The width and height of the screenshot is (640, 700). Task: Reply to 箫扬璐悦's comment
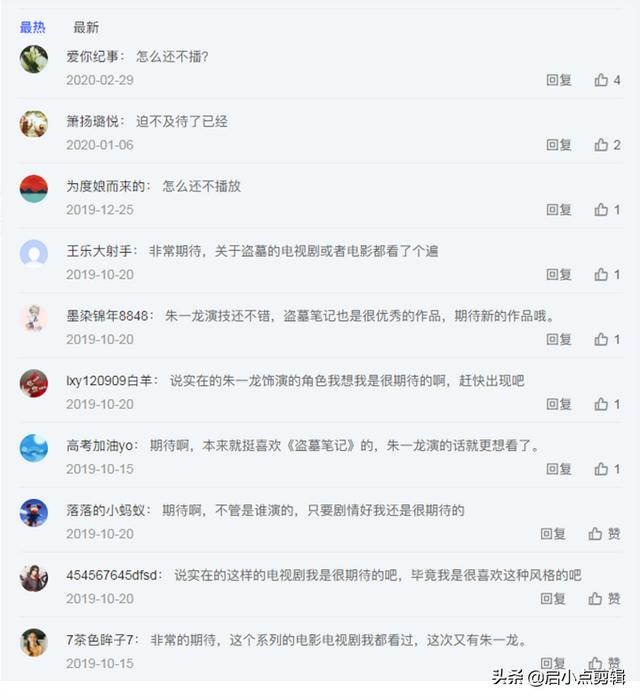pos(559,145)
